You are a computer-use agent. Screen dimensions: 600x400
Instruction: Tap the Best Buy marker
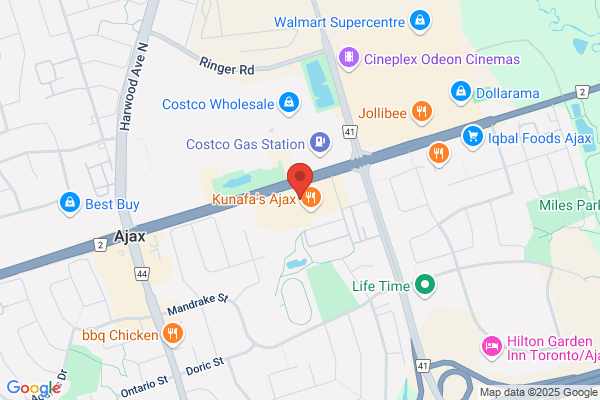(x=70, y=202)
